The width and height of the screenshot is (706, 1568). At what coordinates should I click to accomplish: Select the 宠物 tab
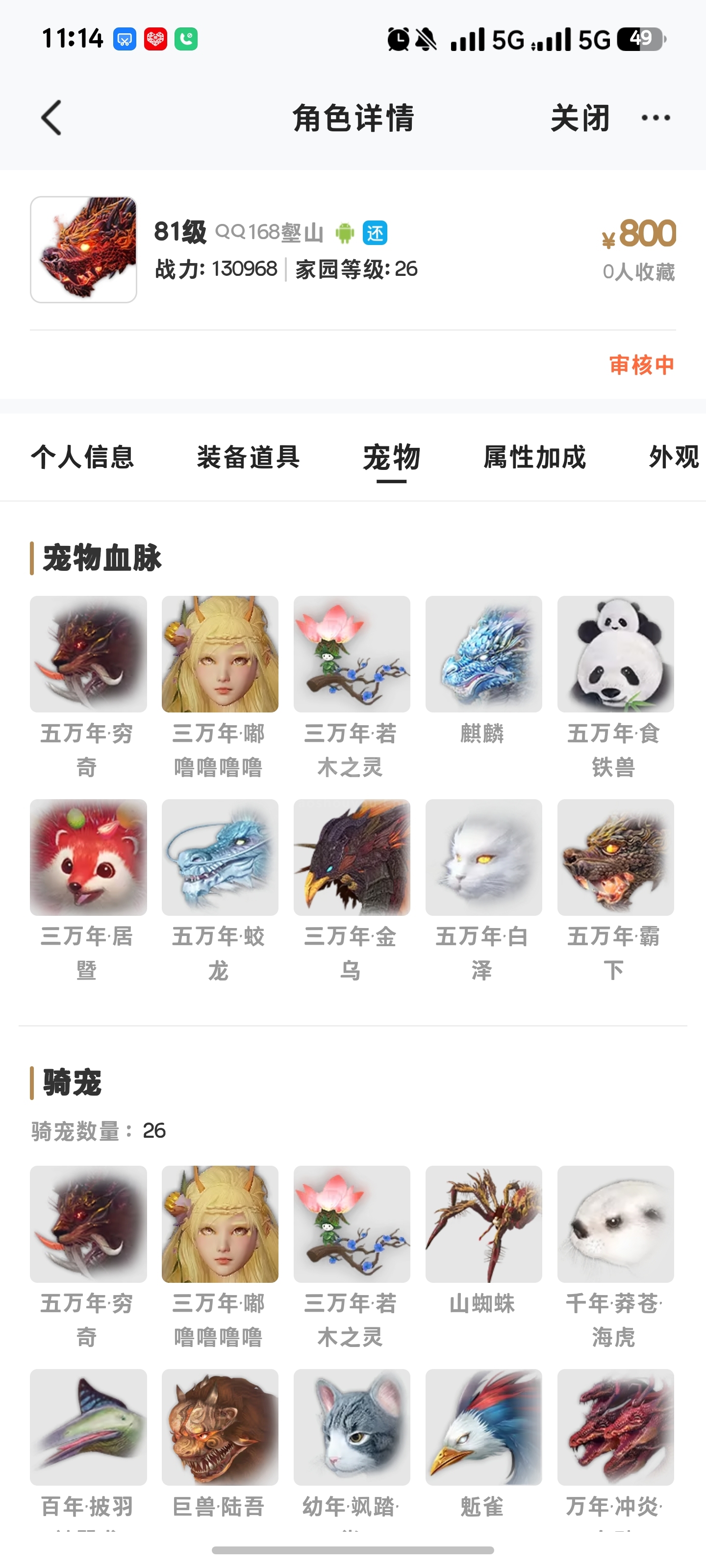(x=392, y=457)
